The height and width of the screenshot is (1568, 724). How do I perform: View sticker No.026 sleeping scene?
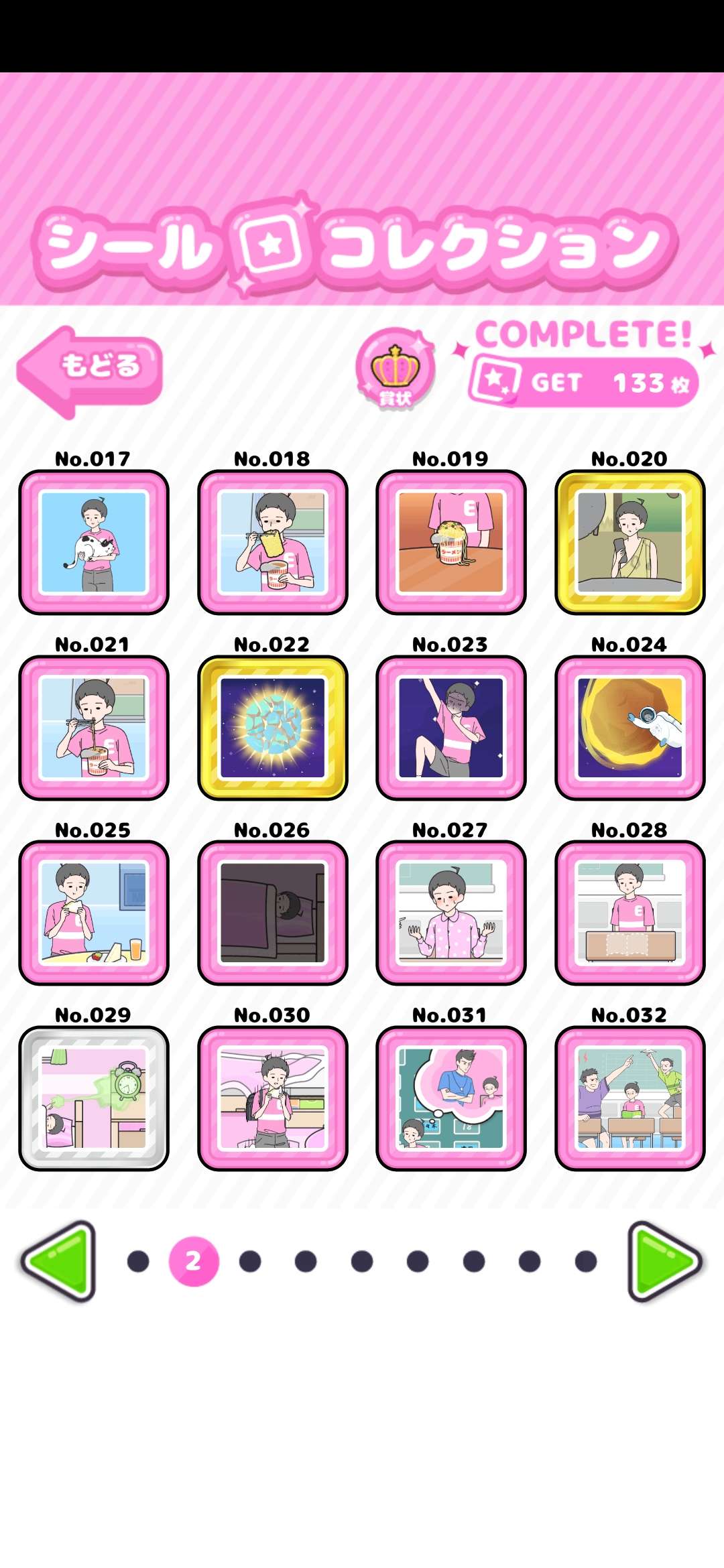(272, 913)
